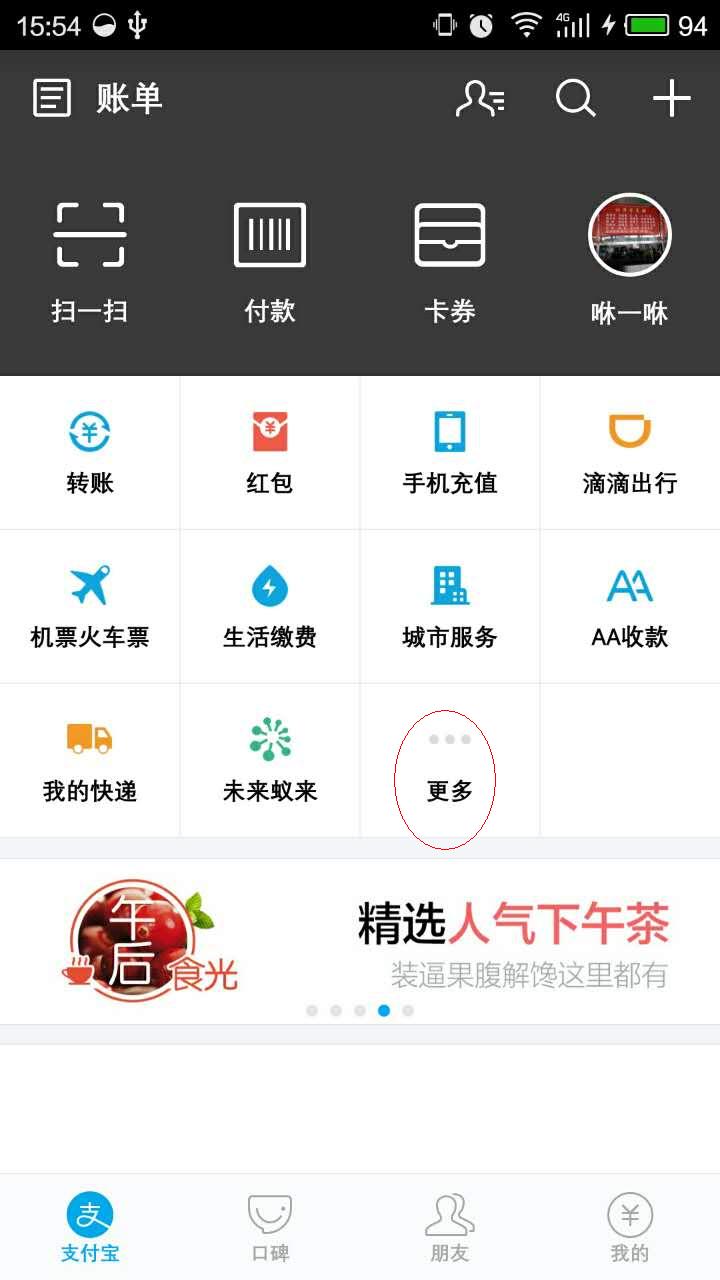This screenshot has width=720, height=1280.
Task: Open the contacts icon in top bar
Action: coord(480,99)
